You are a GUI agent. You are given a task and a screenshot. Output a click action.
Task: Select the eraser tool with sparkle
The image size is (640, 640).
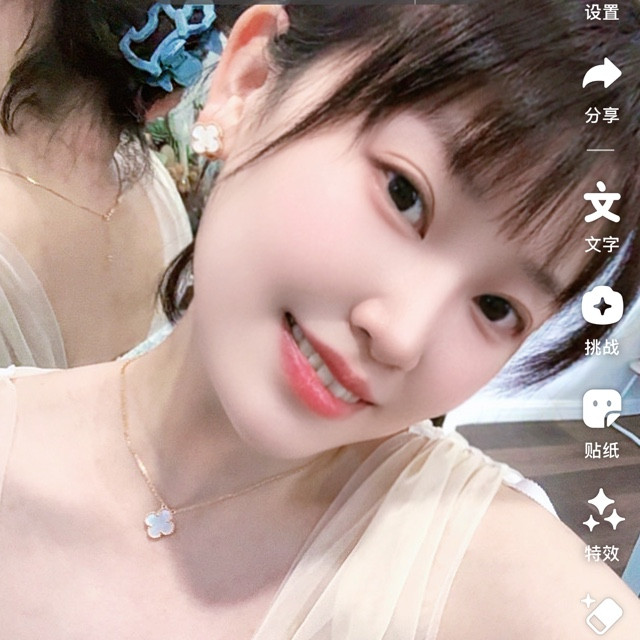[x=602, y=616]
